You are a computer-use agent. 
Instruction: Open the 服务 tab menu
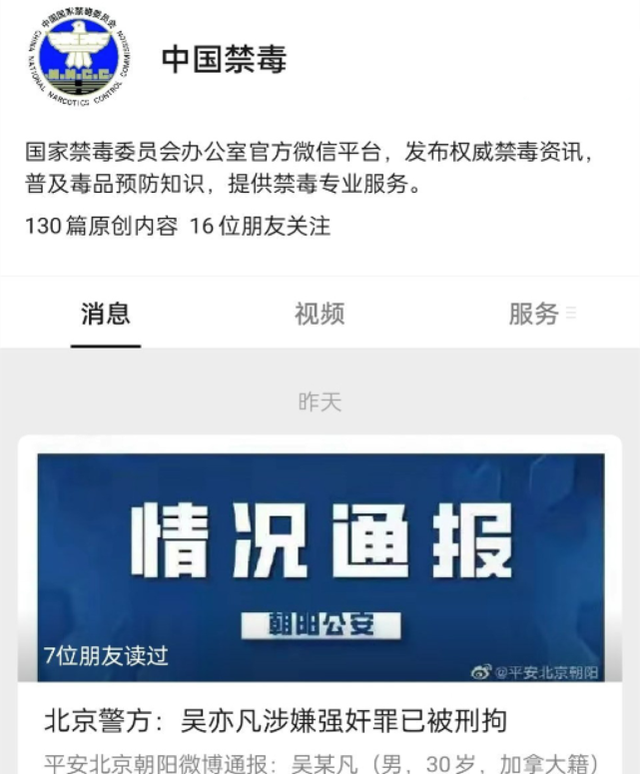tap(541, 314)
